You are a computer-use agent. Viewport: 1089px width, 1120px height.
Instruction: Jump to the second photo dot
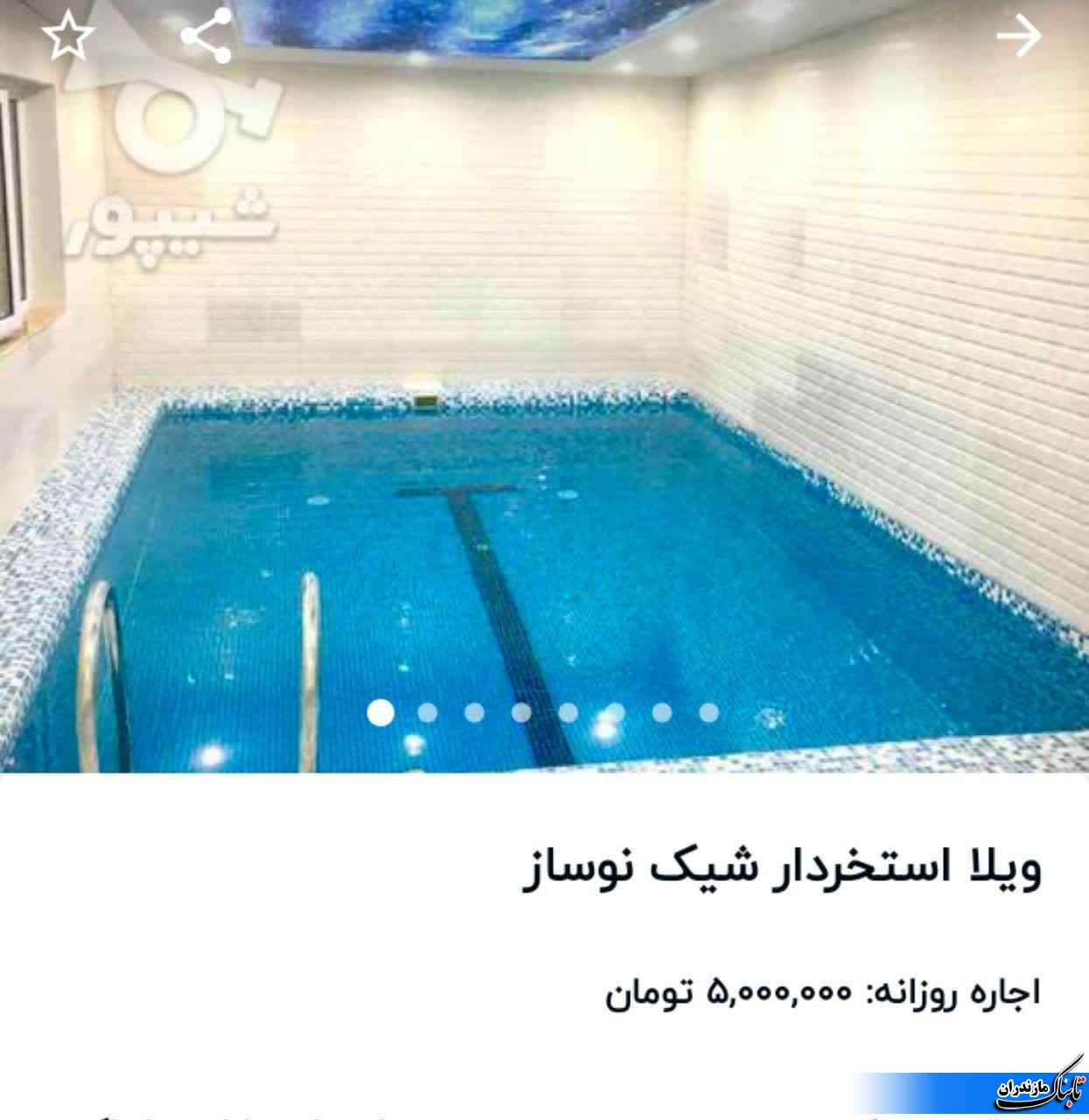428,713
